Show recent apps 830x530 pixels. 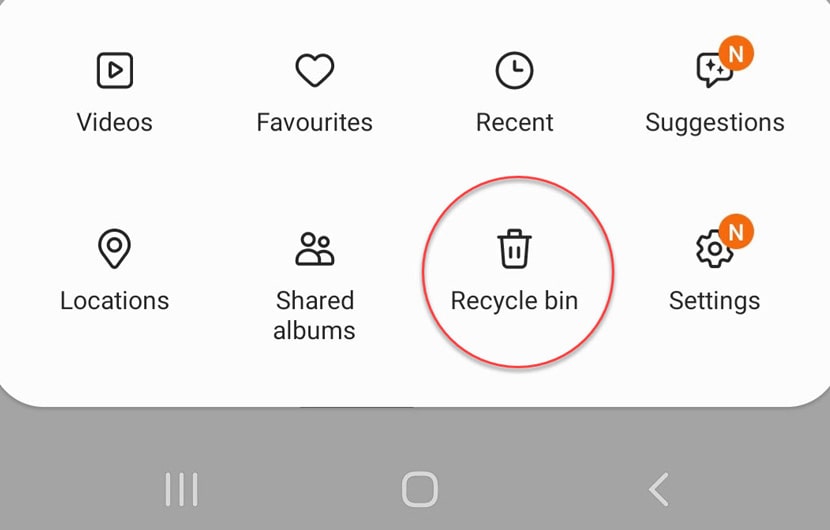pos(181,490)
